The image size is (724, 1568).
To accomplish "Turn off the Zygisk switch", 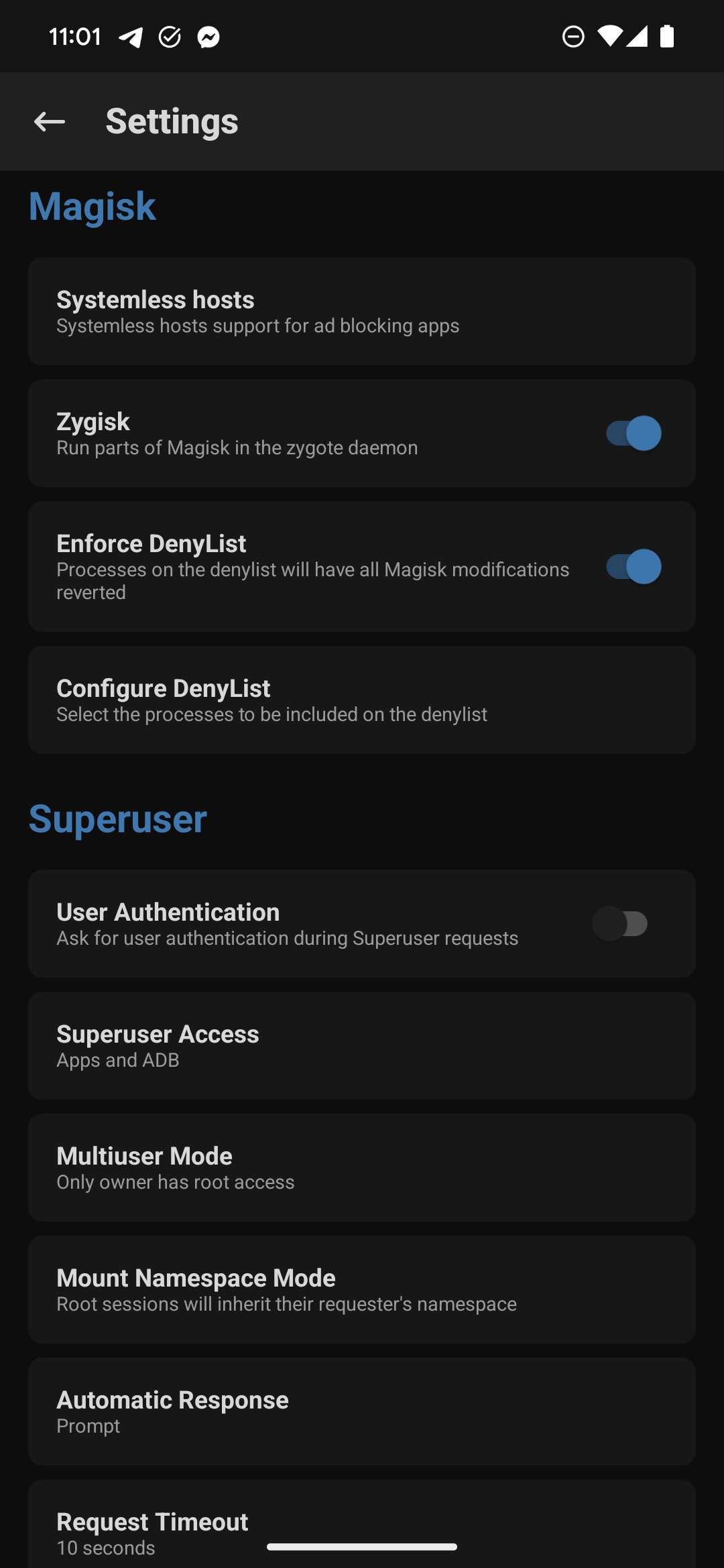I will (x=633, y=434).
